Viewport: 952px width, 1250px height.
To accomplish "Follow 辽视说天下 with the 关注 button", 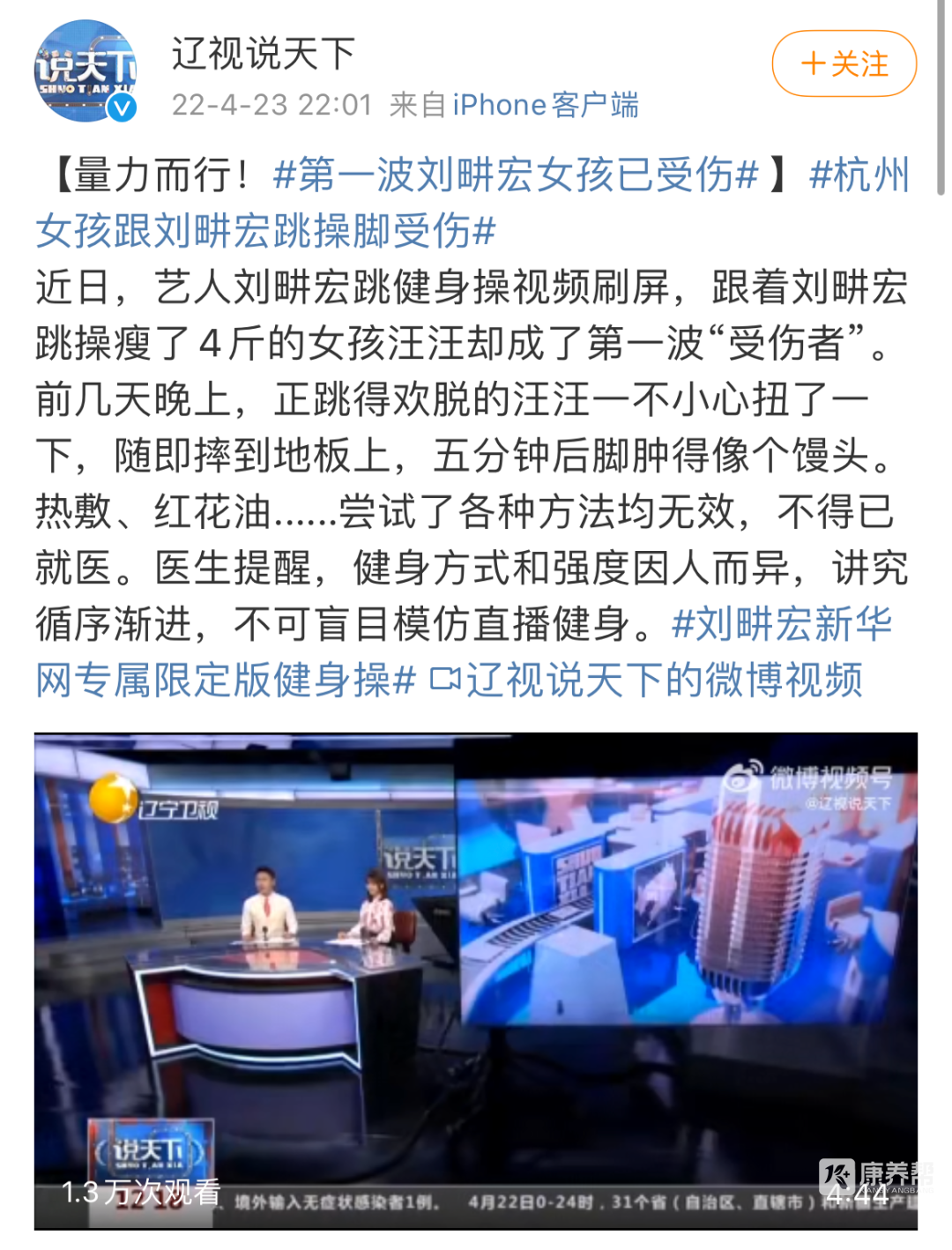I will click(844, 63).
